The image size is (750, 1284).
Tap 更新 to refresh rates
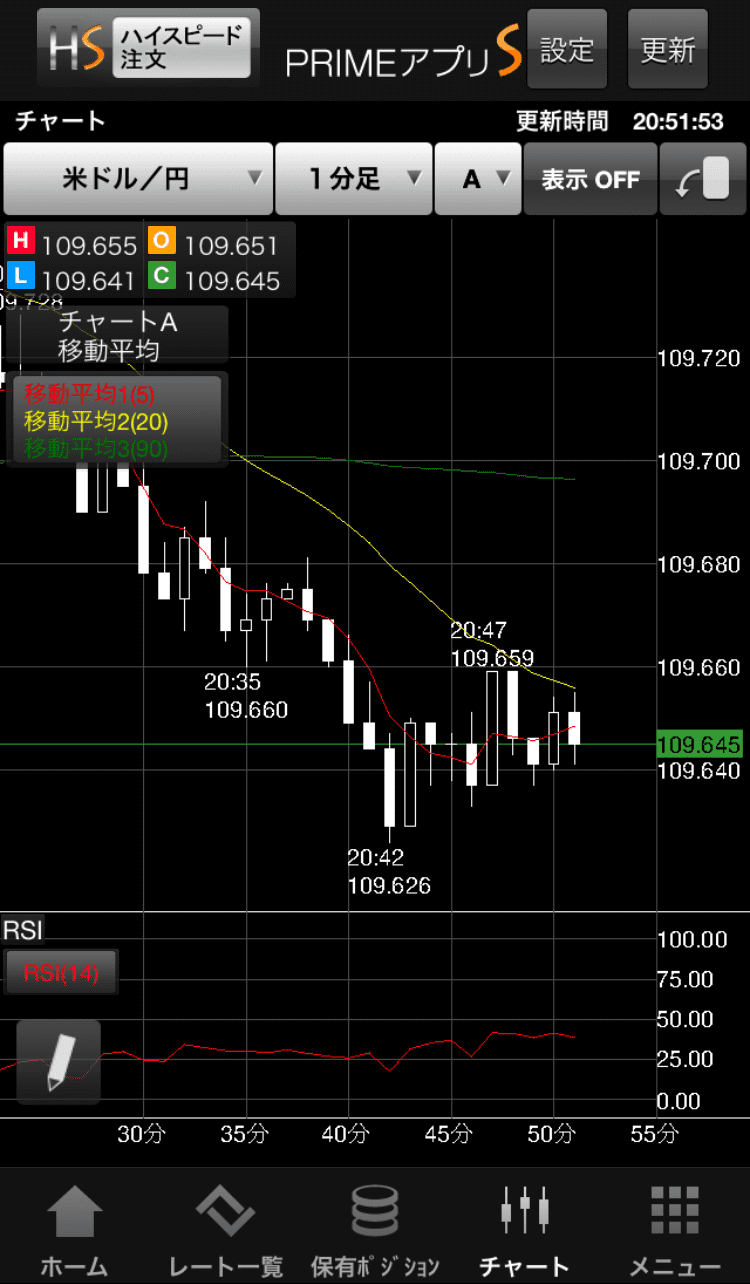pyautogui.click(x=667, y=49)
